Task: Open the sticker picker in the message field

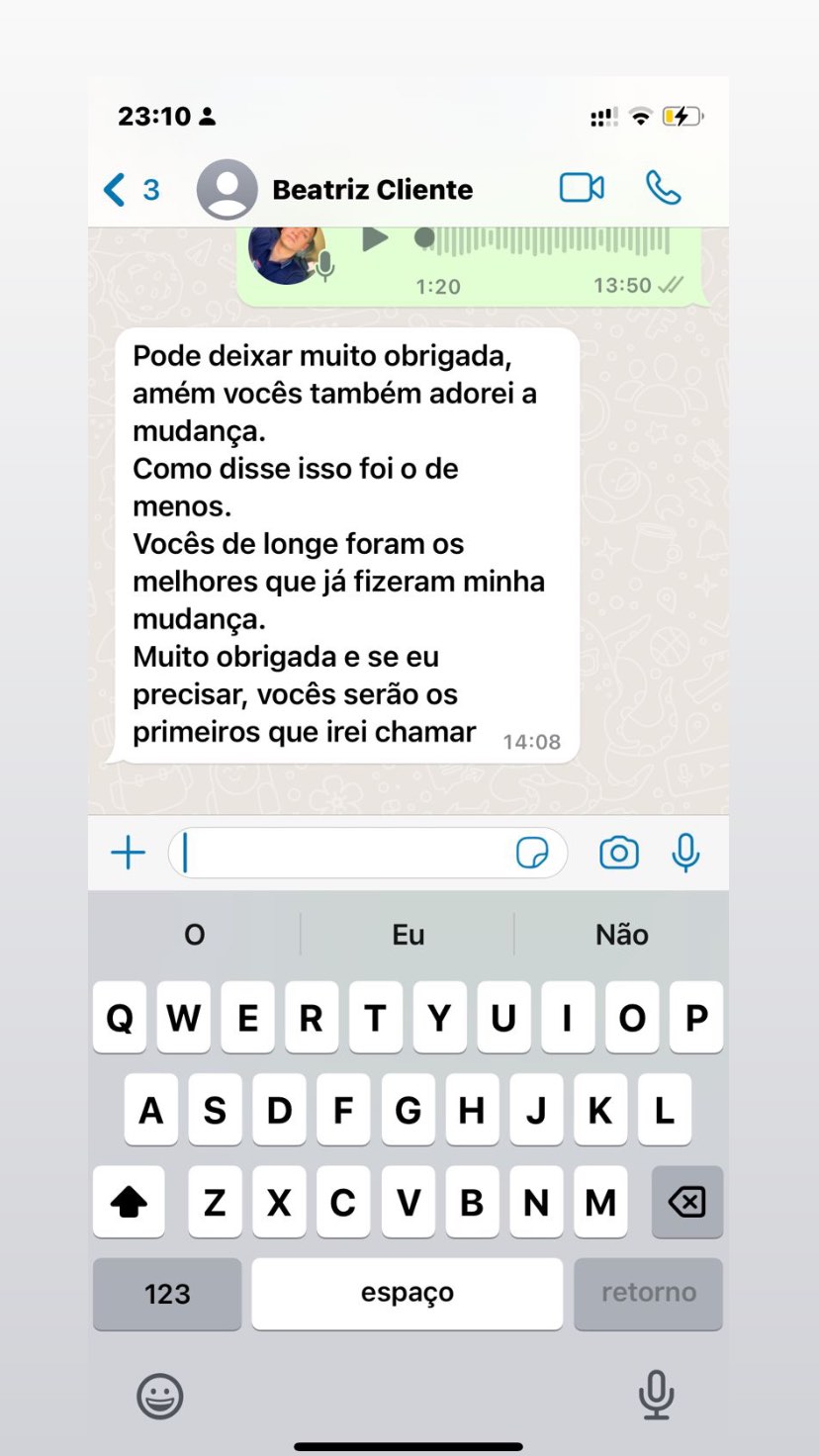Action: point(532,852)
